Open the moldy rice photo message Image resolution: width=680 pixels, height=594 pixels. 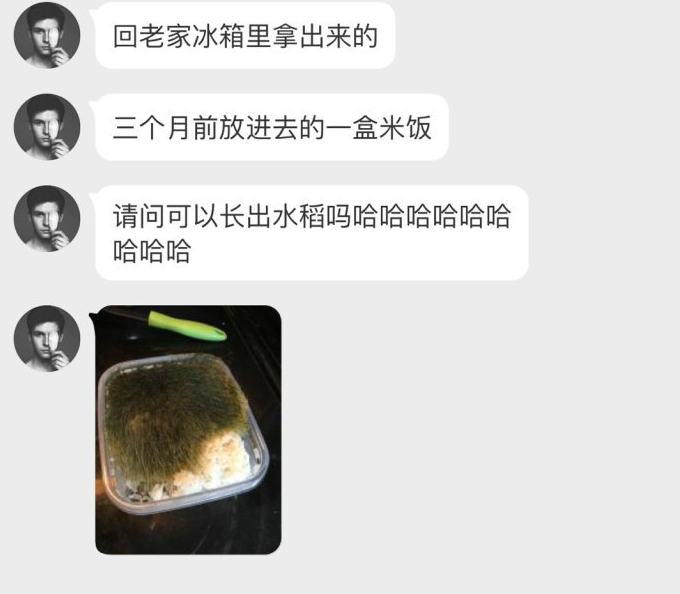[188, 429]
